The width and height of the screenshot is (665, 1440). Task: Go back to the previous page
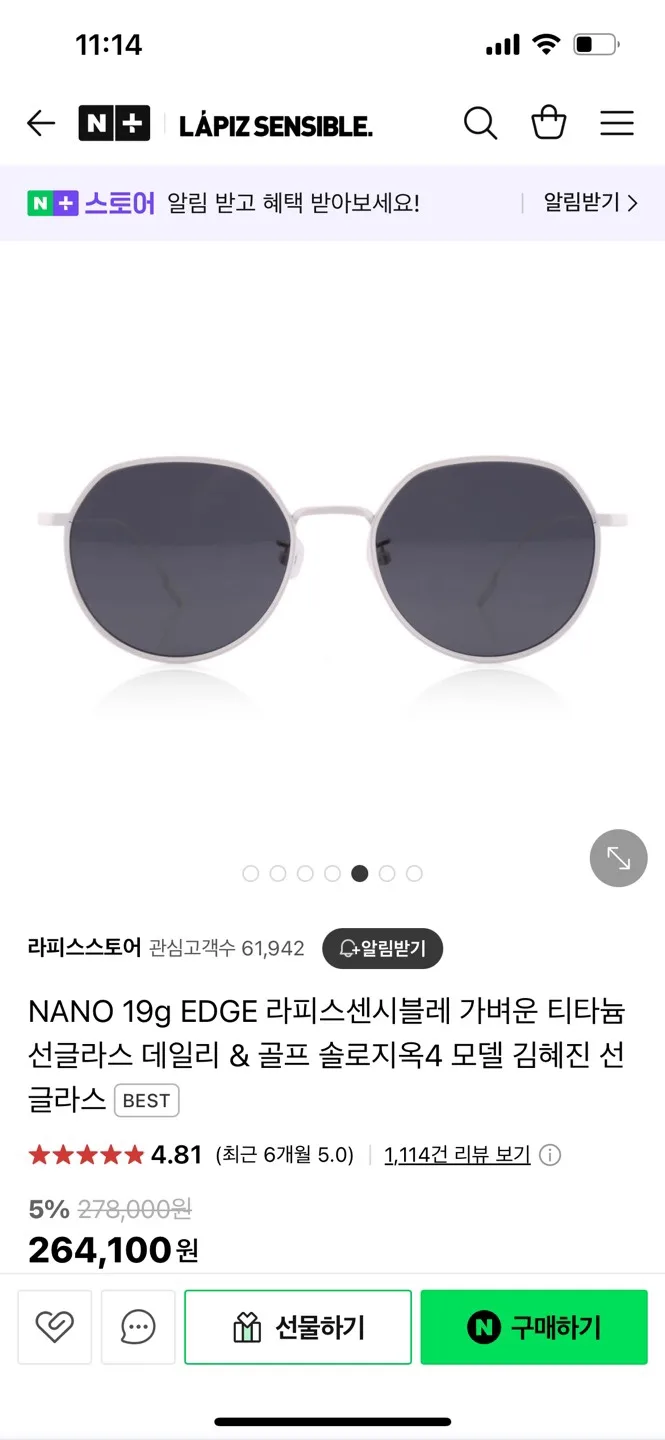[x=41, y=124]
